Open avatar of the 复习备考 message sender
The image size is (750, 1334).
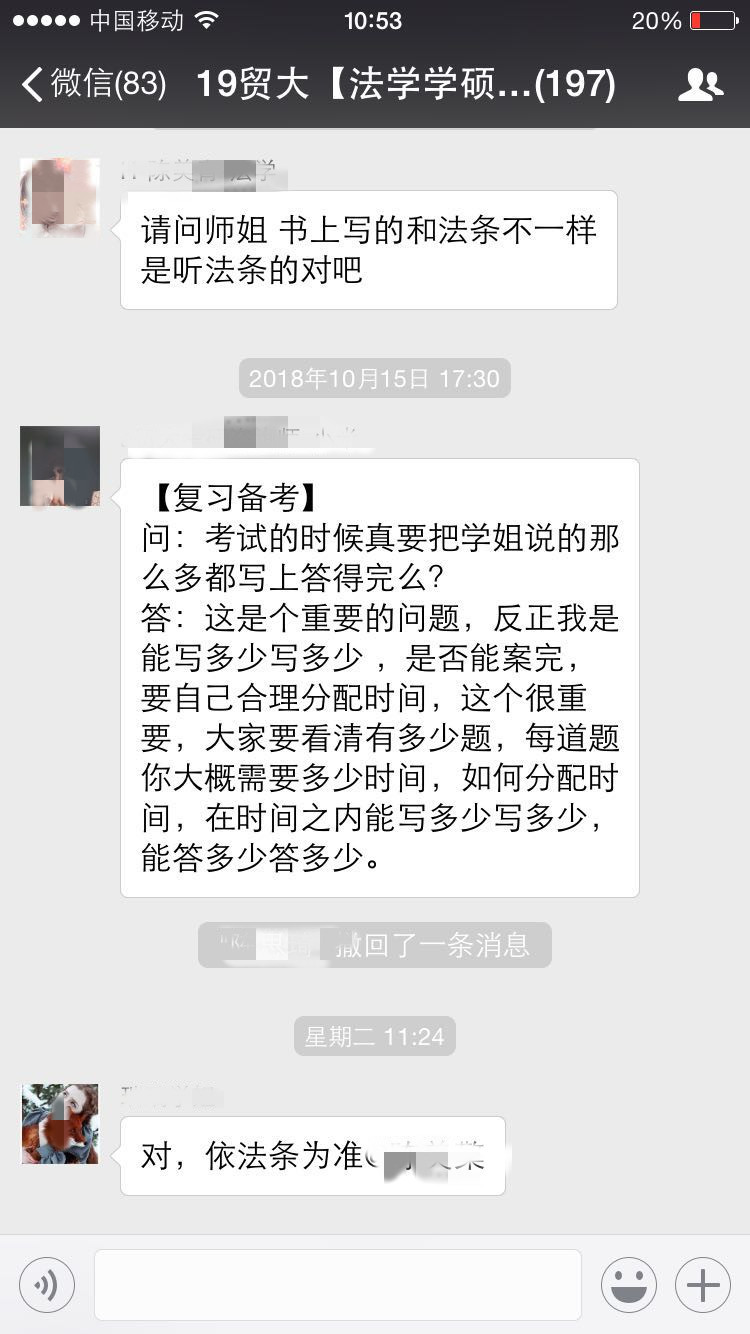click(x=60, y=466)
